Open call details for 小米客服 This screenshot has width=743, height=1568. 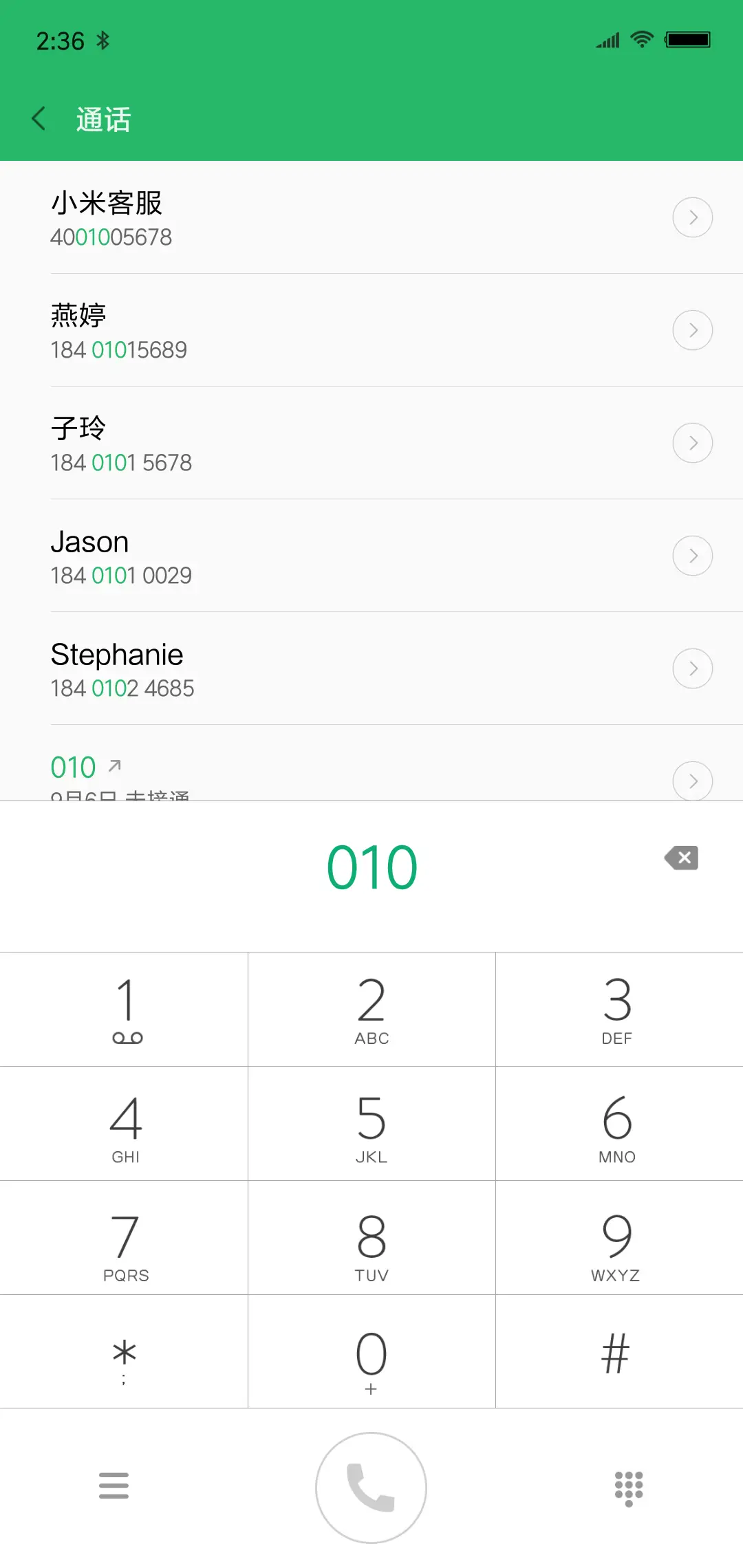click(x=692, y=217)
